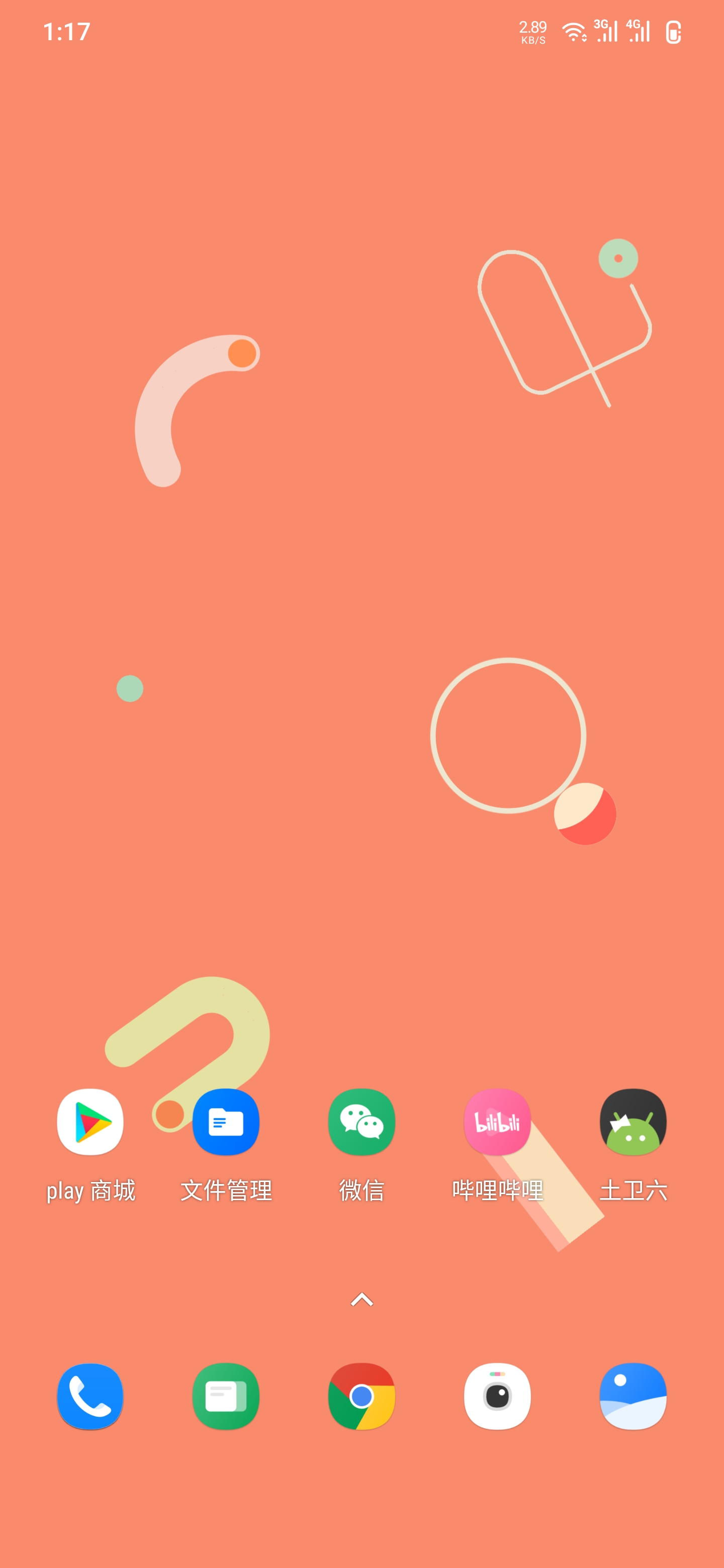Launch the Chrome browser
Screen dimensions: 724x1568
pos(361,1396)
